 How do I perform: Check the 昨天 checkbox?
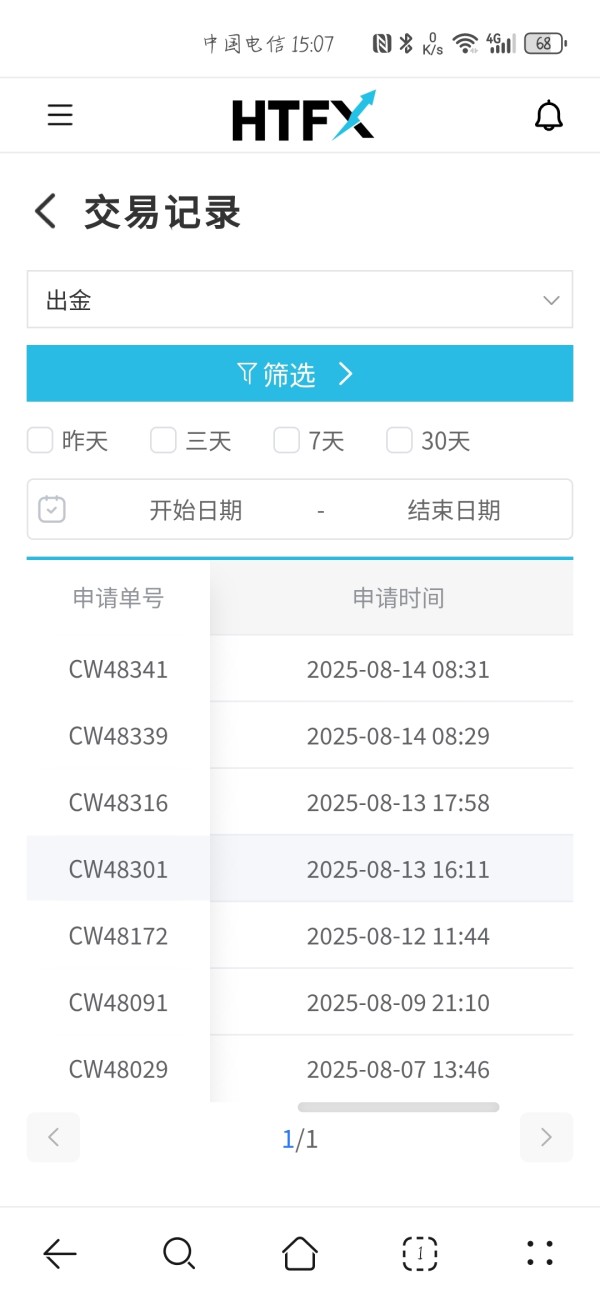[40, 440]
